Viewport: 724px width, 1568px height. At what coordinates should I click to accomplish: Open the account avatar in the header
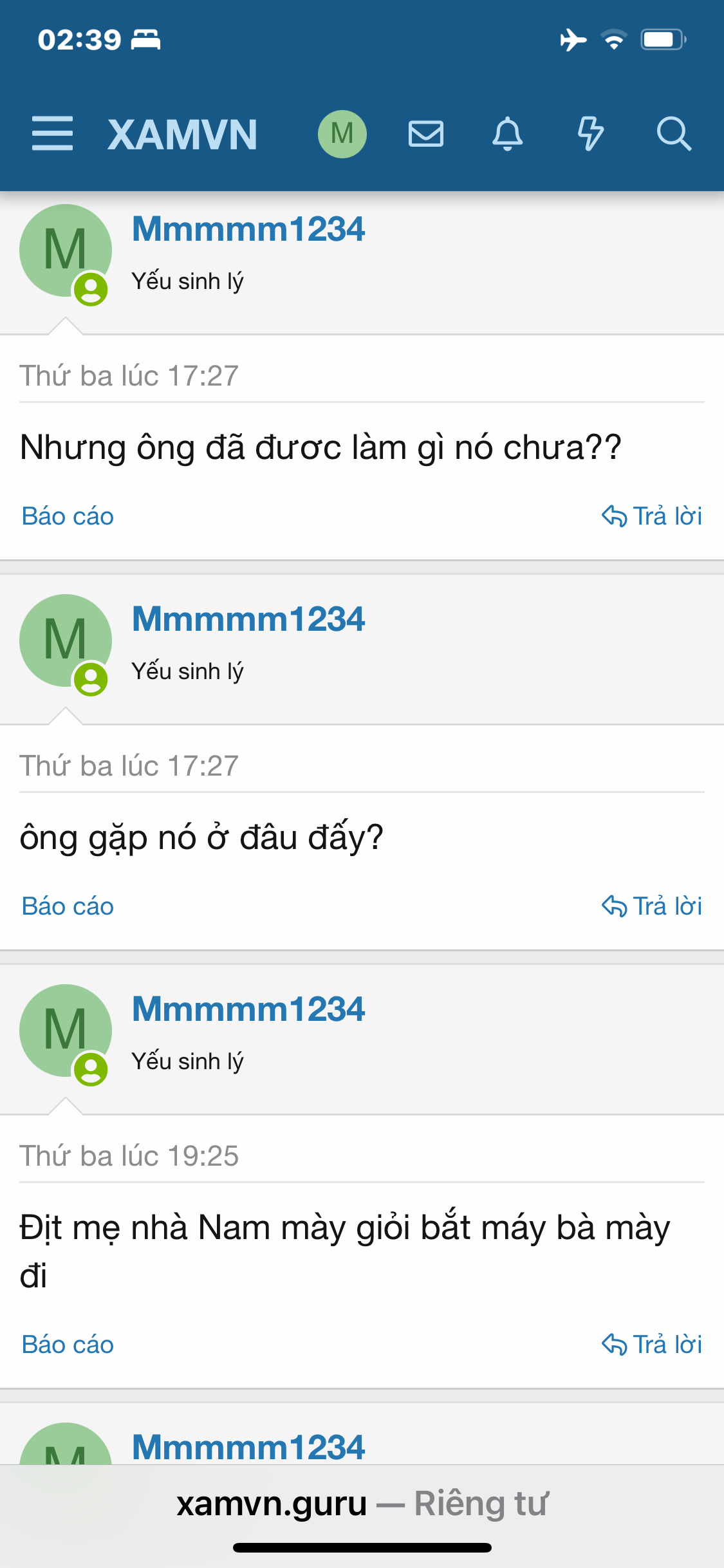342,134
